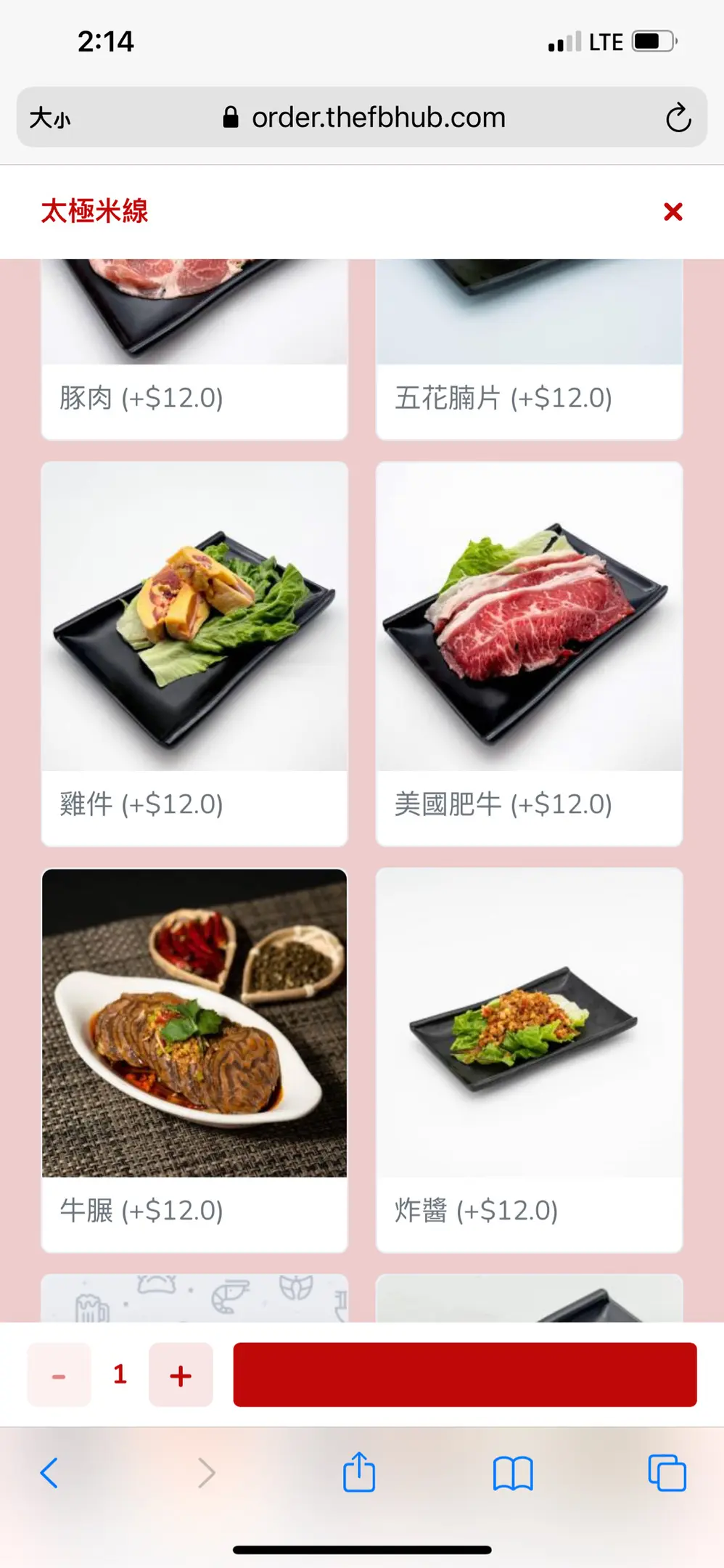Decrease the quantity with the minus button
724x1568 pixels.
(x=59, y=1375)
